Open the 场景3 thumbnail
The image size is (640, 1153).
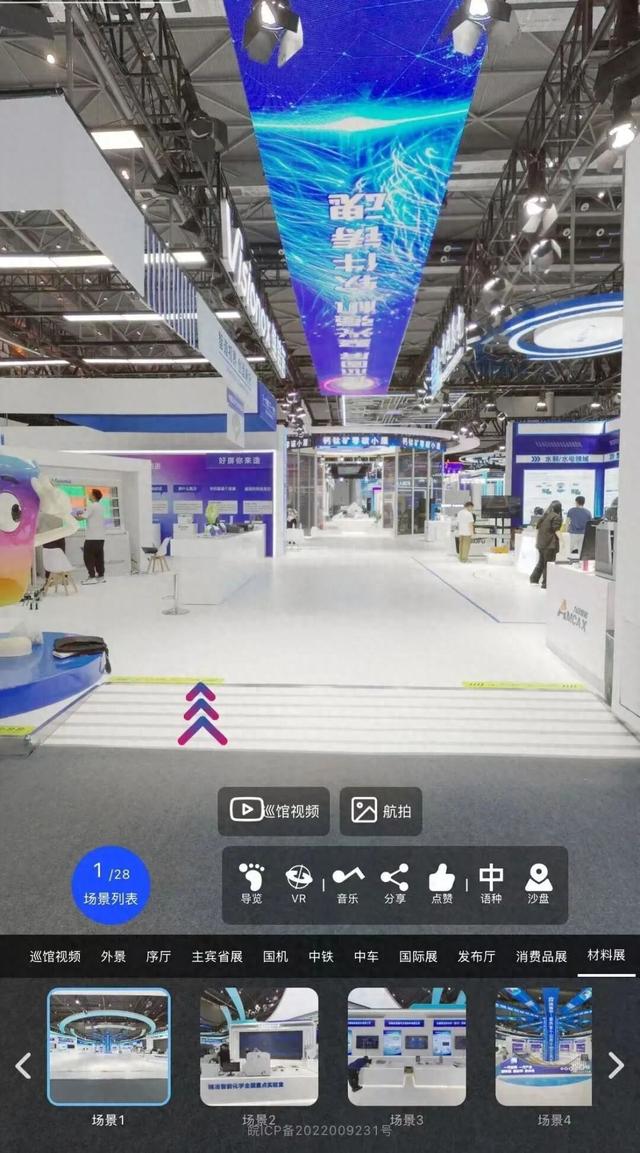(407, 1046)
